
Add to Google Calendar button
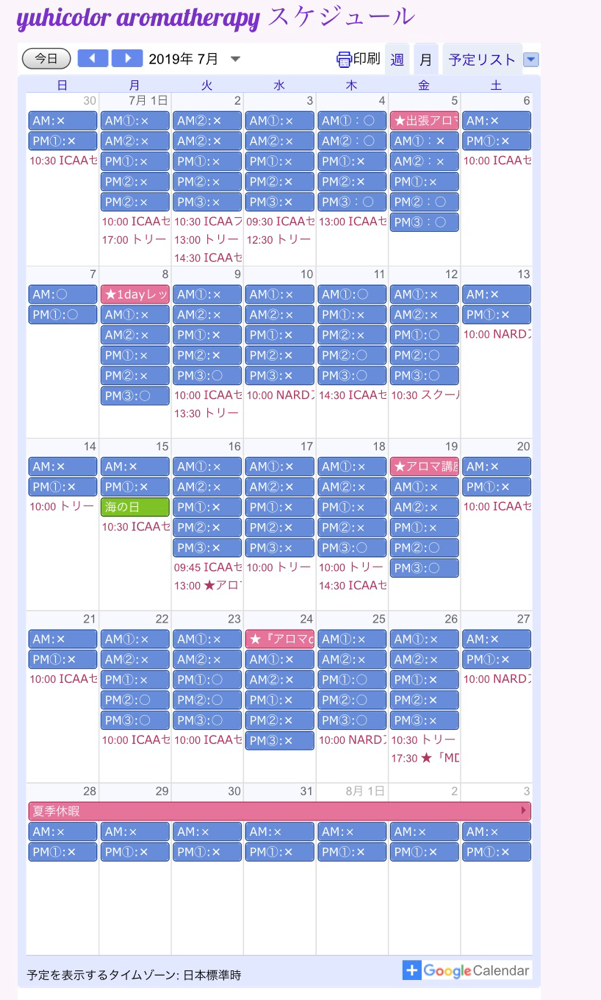click(x=466, y=971)
